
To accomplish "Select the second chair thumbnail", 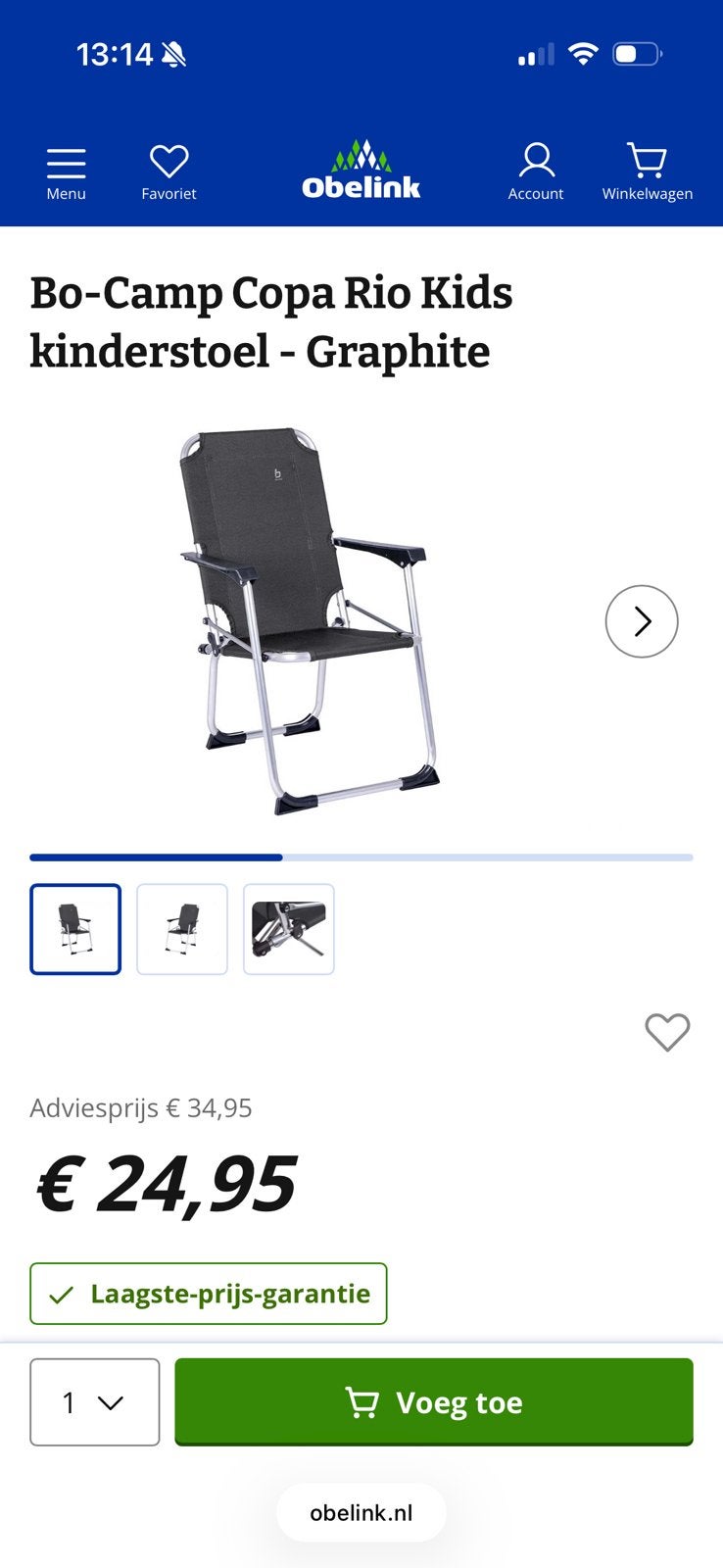I will 182,929.
